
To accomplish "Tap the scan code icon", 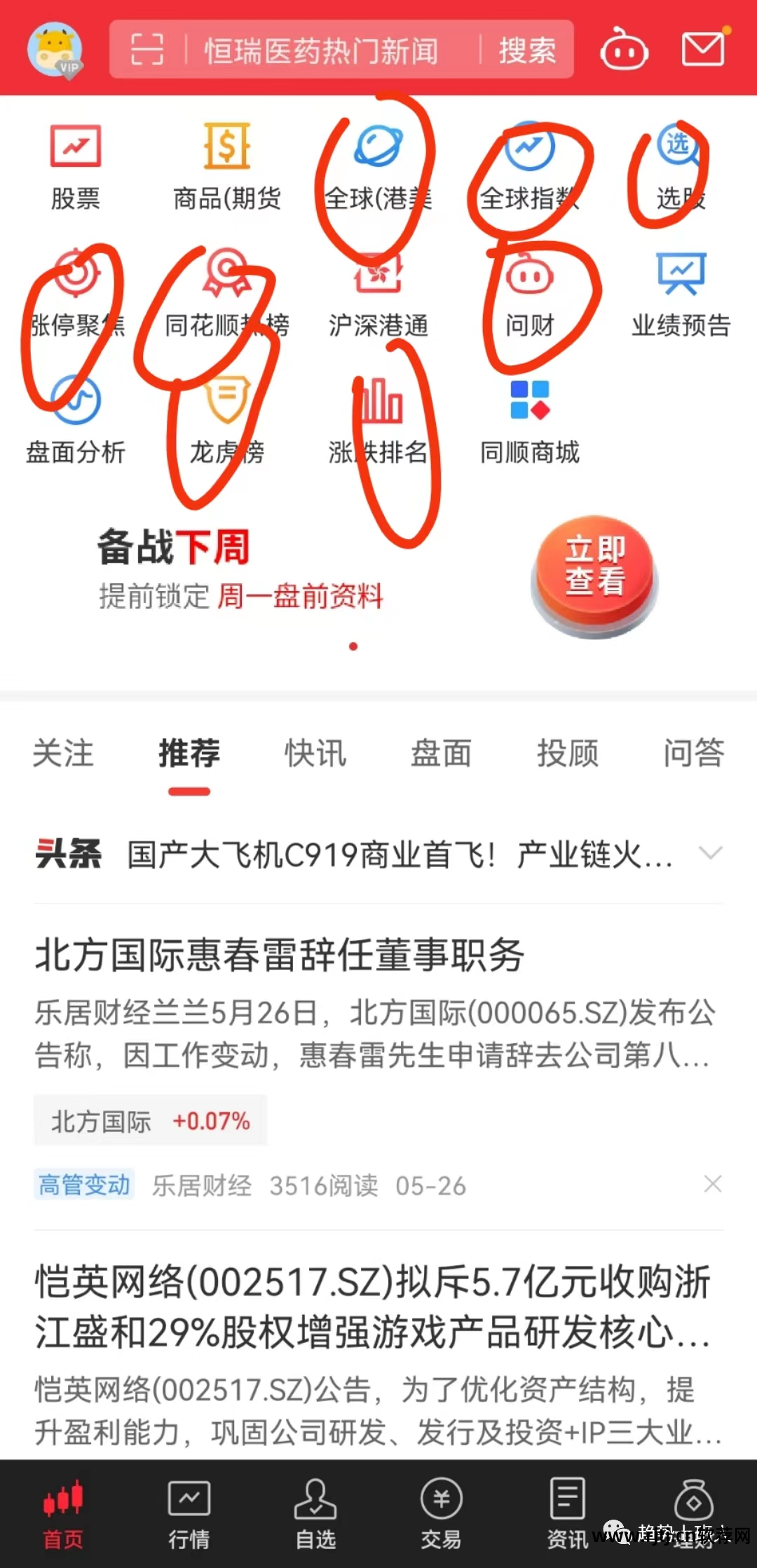I will point(147,50).
